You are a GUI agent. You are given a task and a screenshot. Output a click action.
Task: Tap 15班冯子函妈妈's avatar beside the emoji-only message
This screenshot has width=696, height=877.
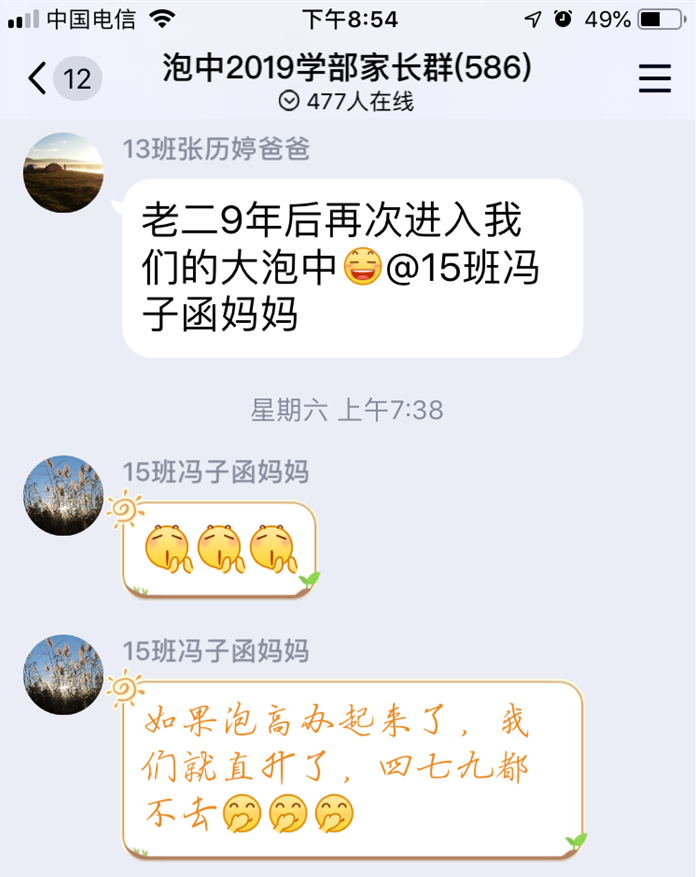point(64,495)
